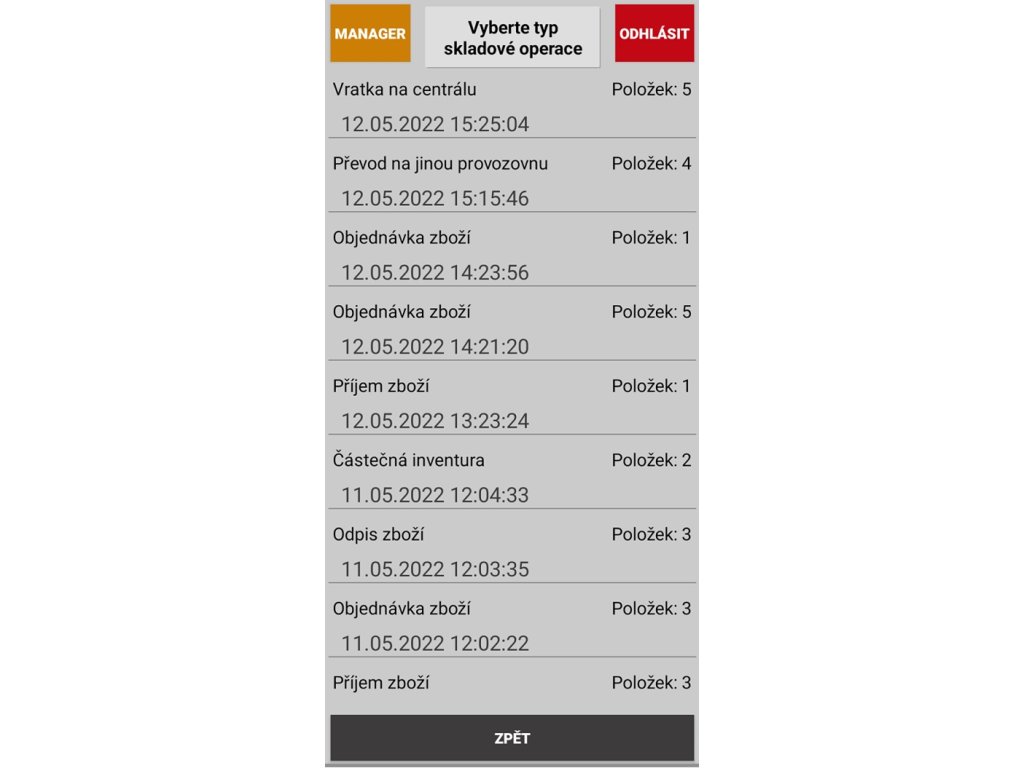This screenshot has height=768, width=1024.
Task: Open Objednávka zboží from 14:21:20
Action: click(512, 328)
